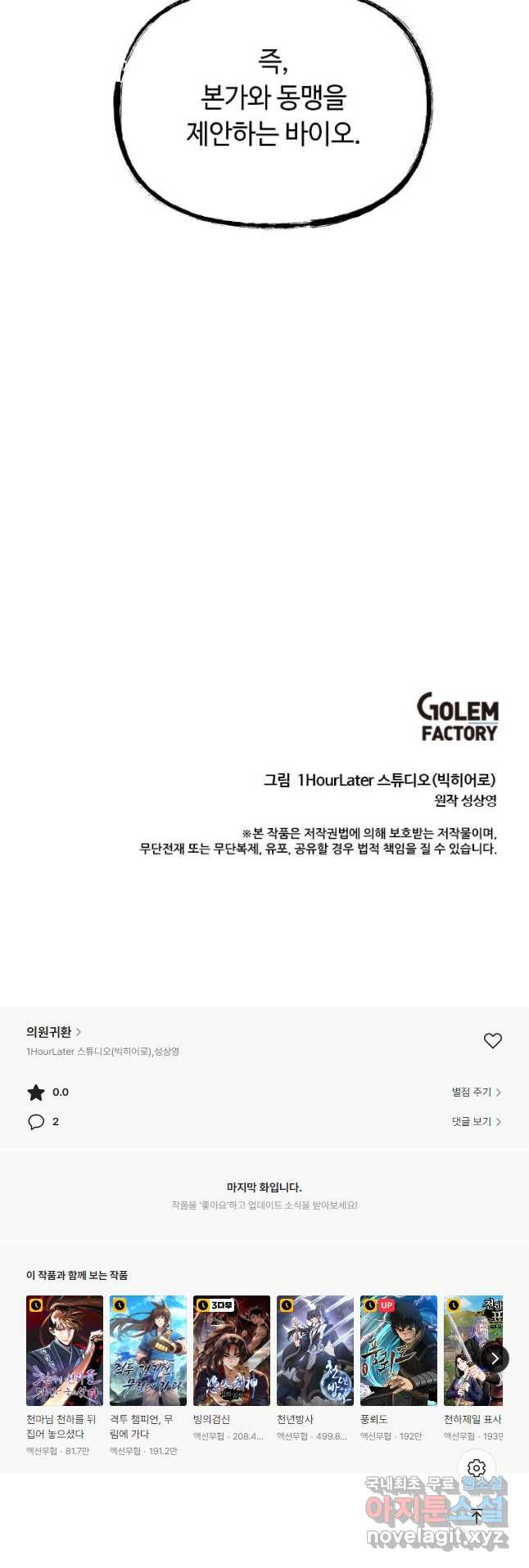
Task: Open the 풍뢰도 recommendation
Action: 399,1350
